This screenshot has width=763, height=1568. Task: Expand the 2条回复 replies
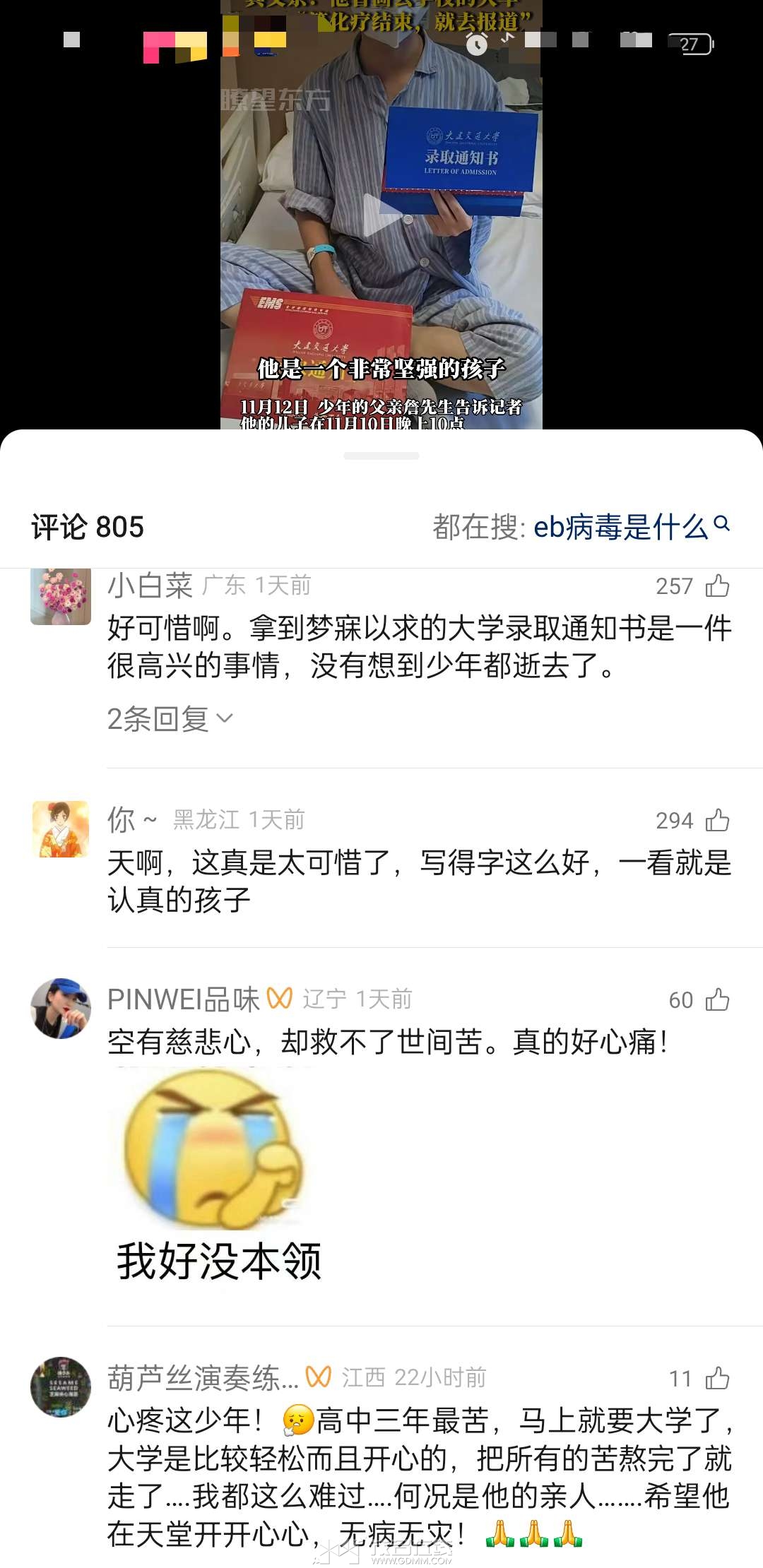coord(170,719)
